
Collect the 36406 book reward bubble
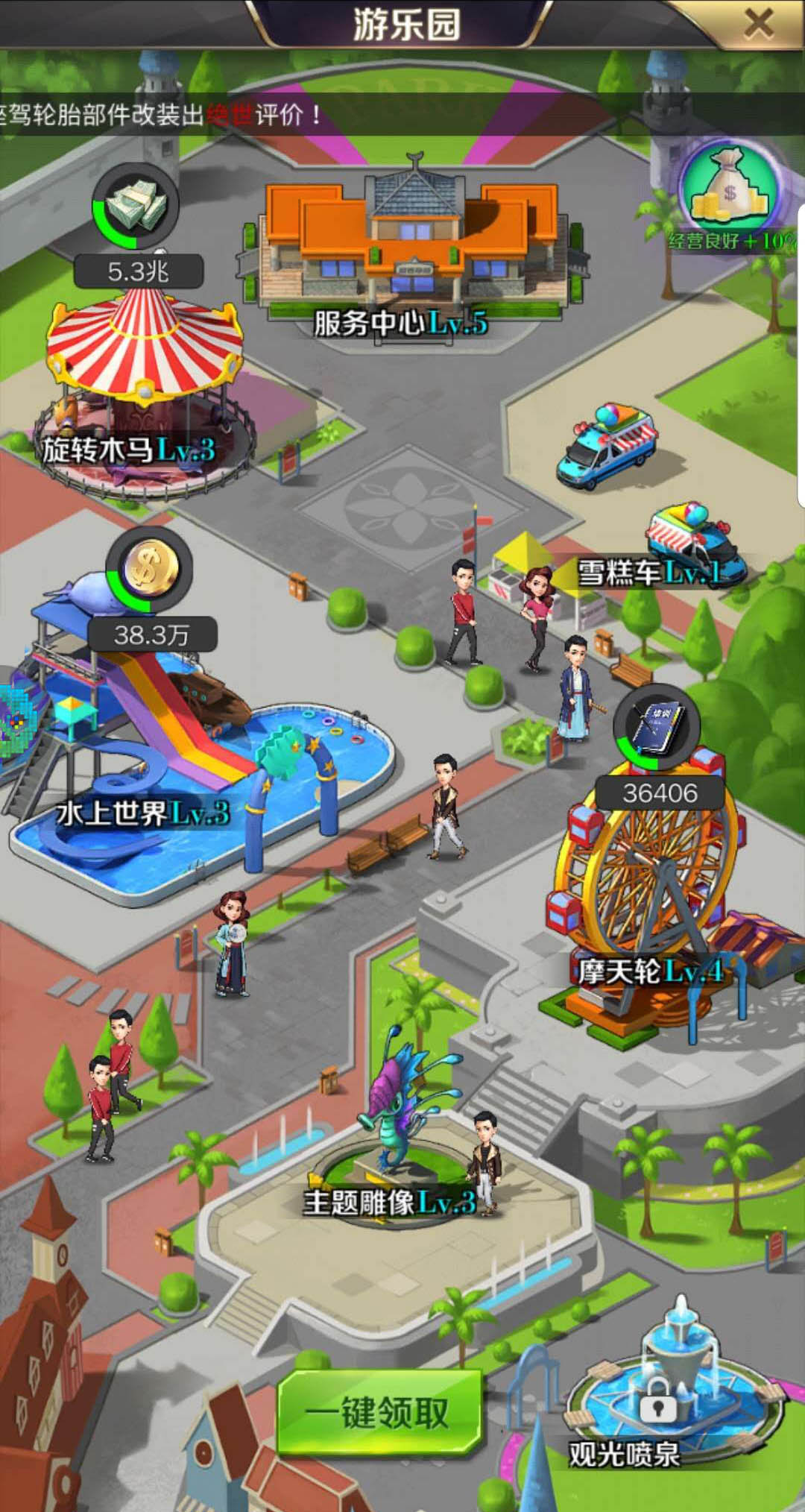coord(657,727)
